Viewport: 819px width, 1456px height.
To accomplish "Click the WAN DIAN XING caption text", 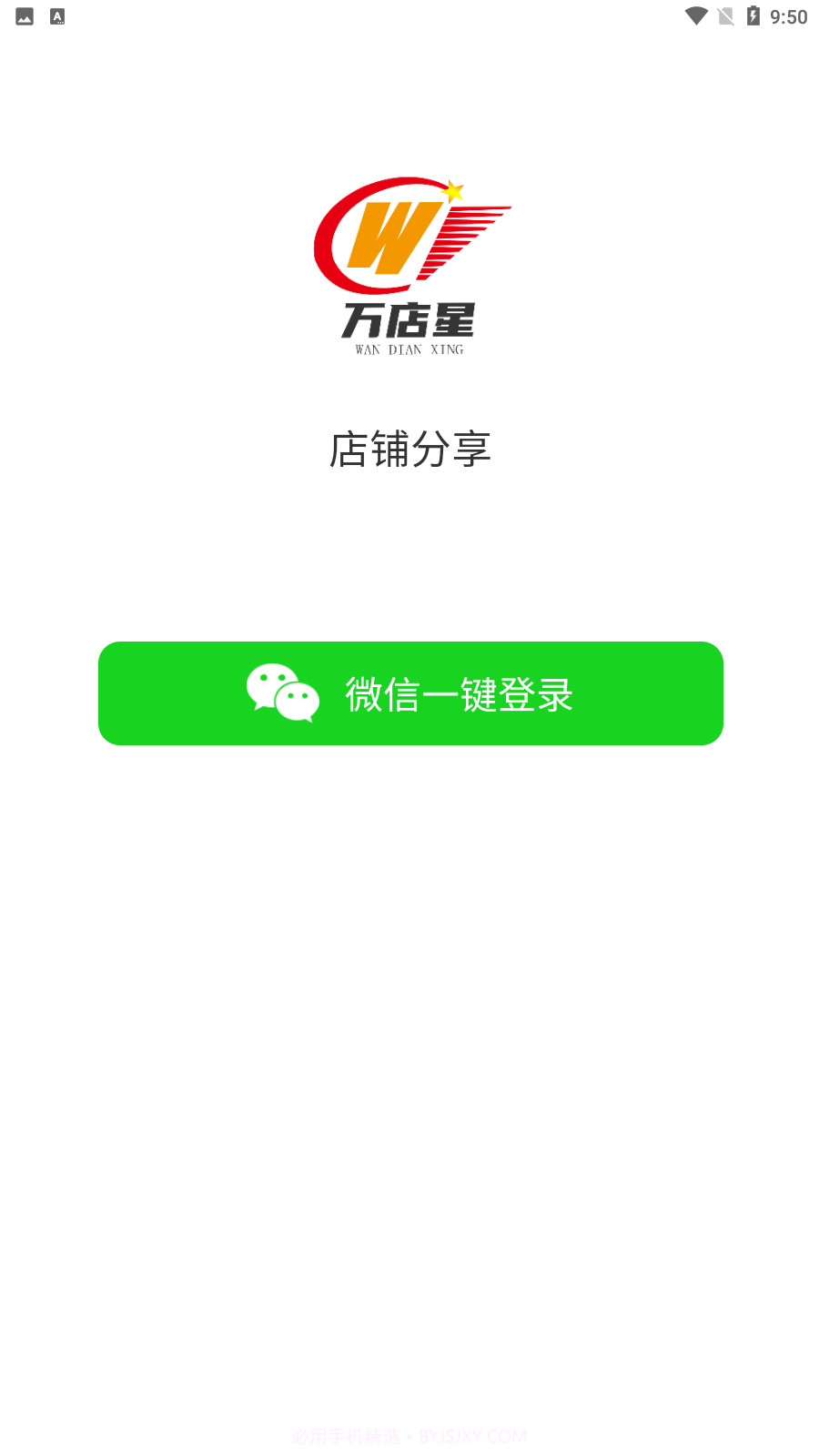I will pyautogui.click(x=409, y=349).
